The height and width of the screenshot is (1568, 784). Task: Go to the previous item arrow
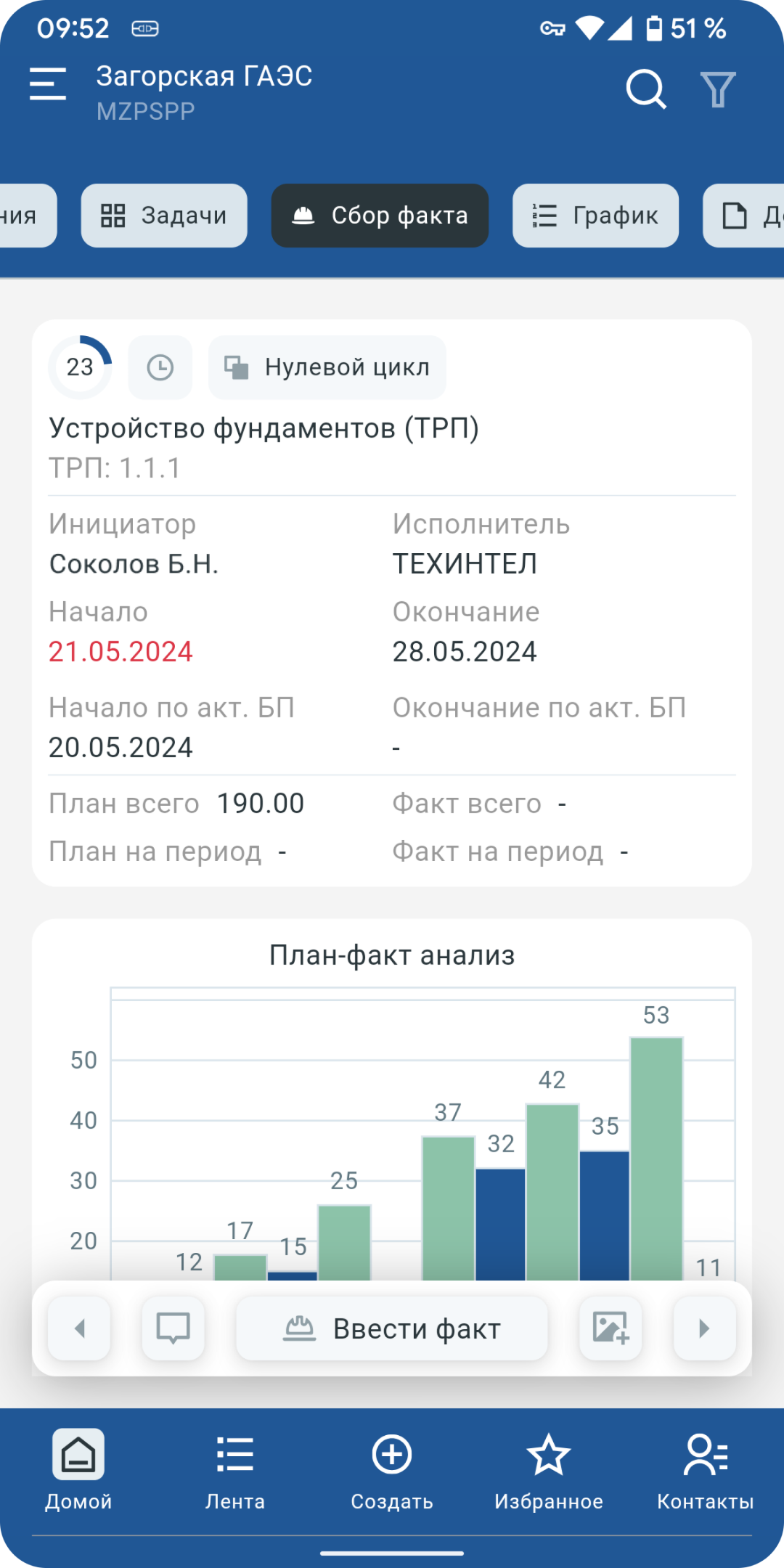coord(79,1328)
